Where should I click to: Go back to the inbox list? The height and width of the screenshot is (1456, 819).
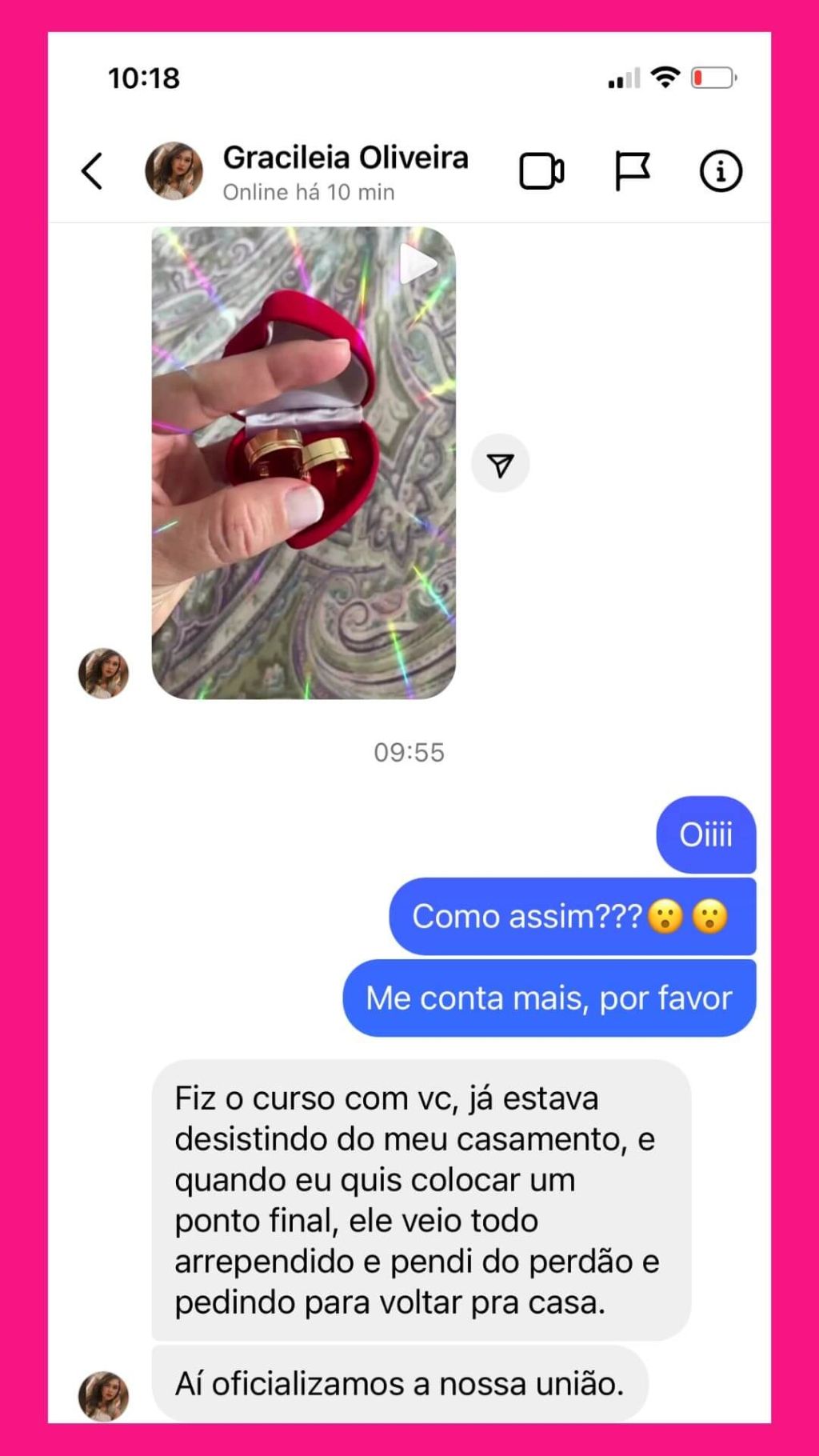pos(93,171)
